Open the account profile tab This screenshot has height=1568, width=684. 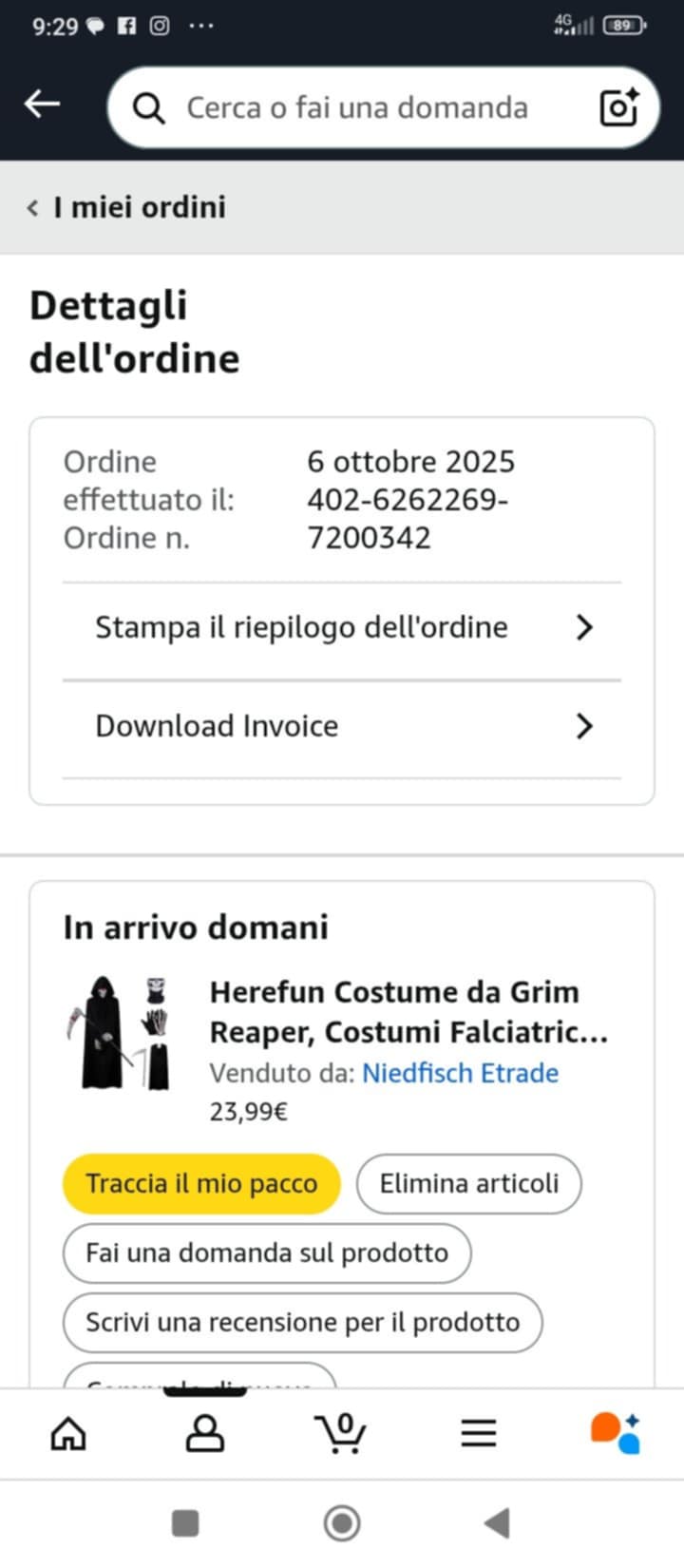coord(204,1433)
